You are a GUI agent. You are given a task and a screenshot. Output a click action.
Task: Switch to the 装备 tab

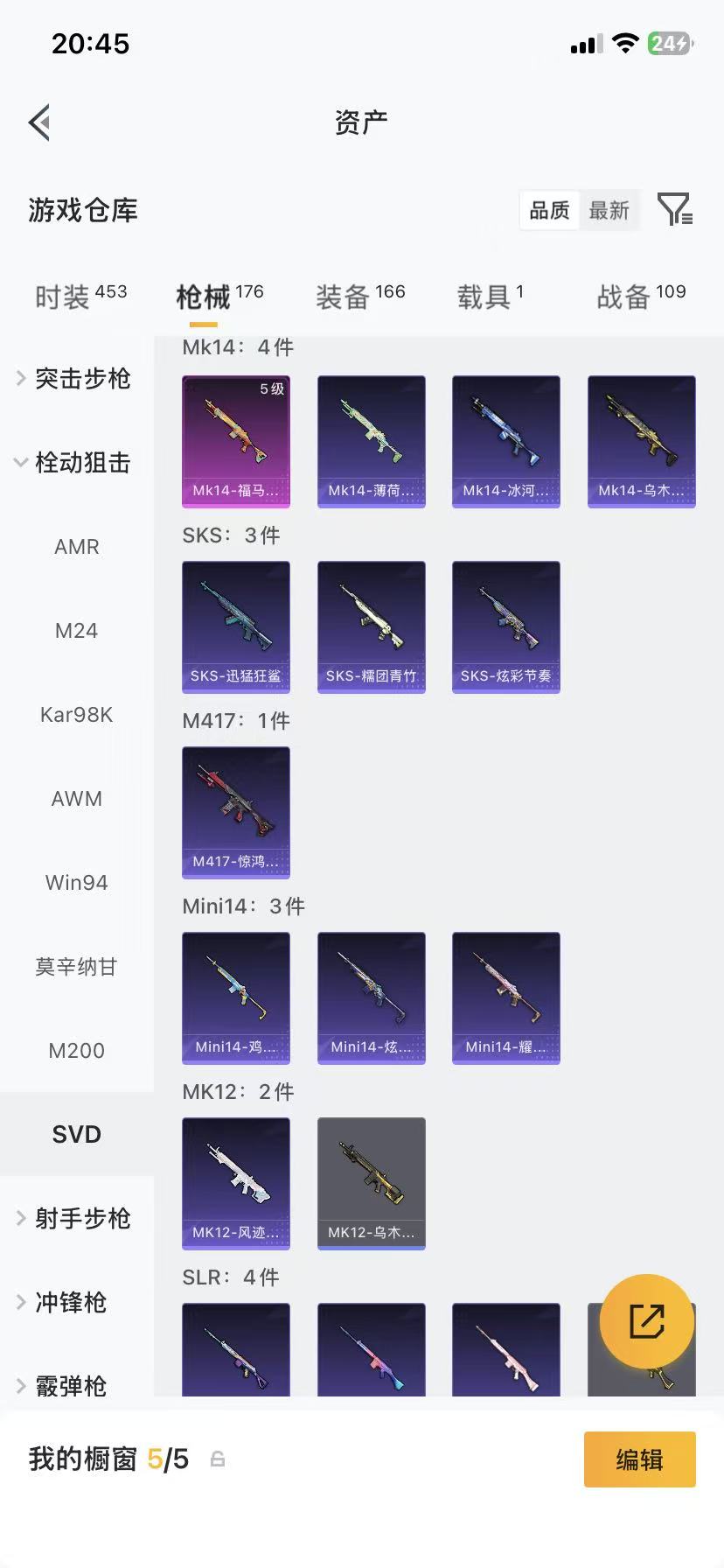360,297
